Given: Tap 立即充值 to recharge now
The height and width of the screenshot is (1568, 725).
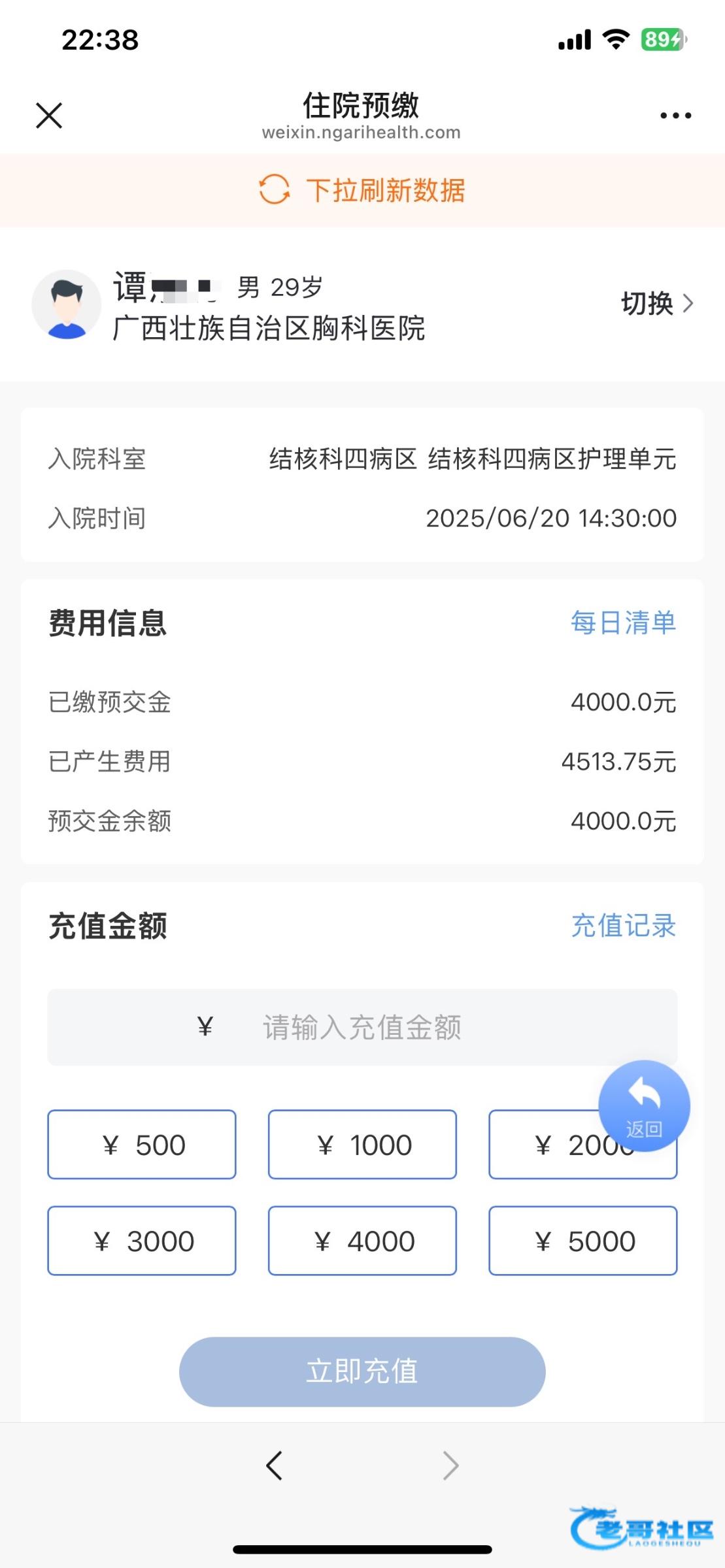Looking at the screenshot, I should coord(362,1371).
